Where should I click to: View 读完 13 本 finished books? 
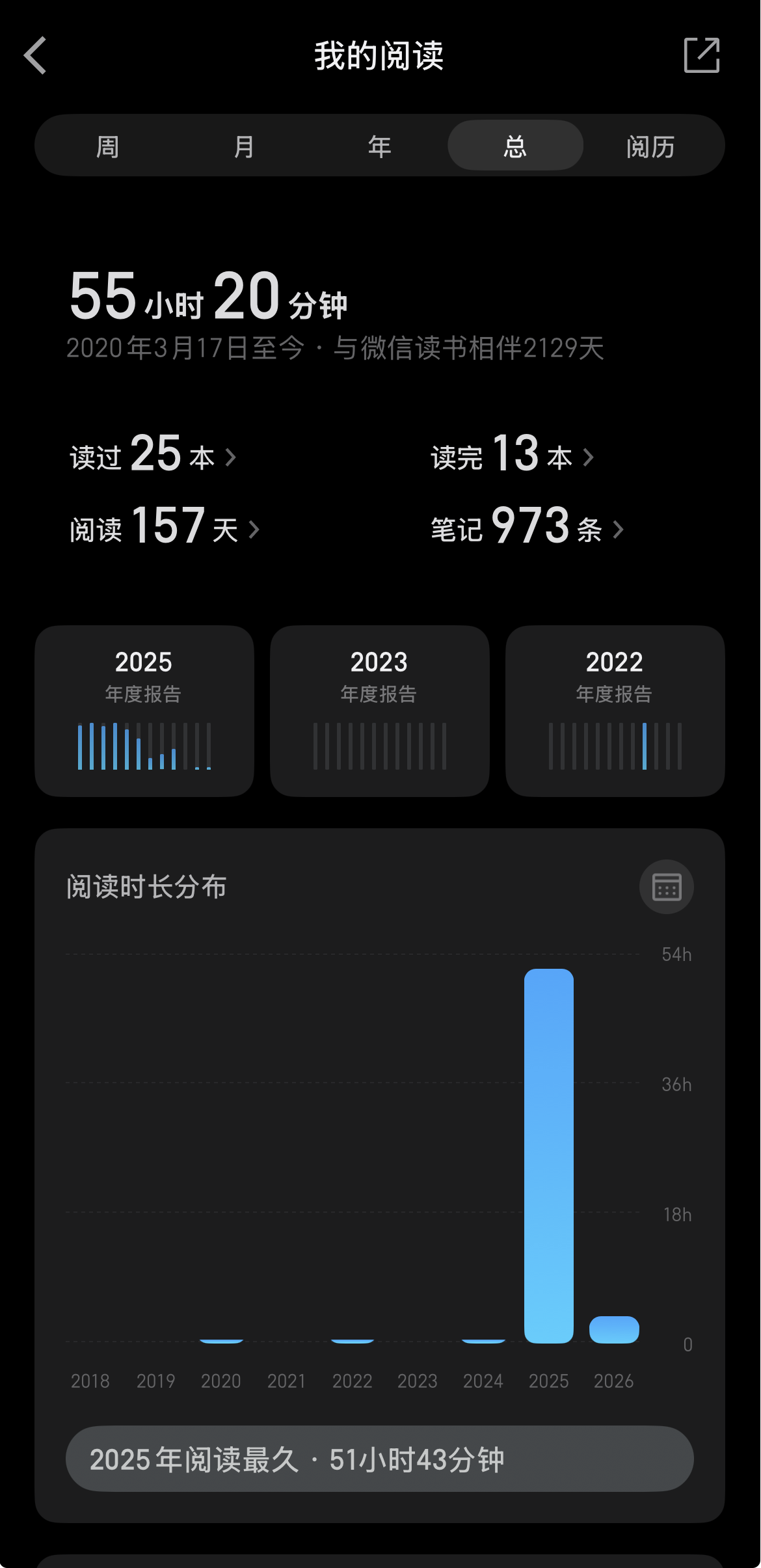pyautogui.click(x=513, y=455)
